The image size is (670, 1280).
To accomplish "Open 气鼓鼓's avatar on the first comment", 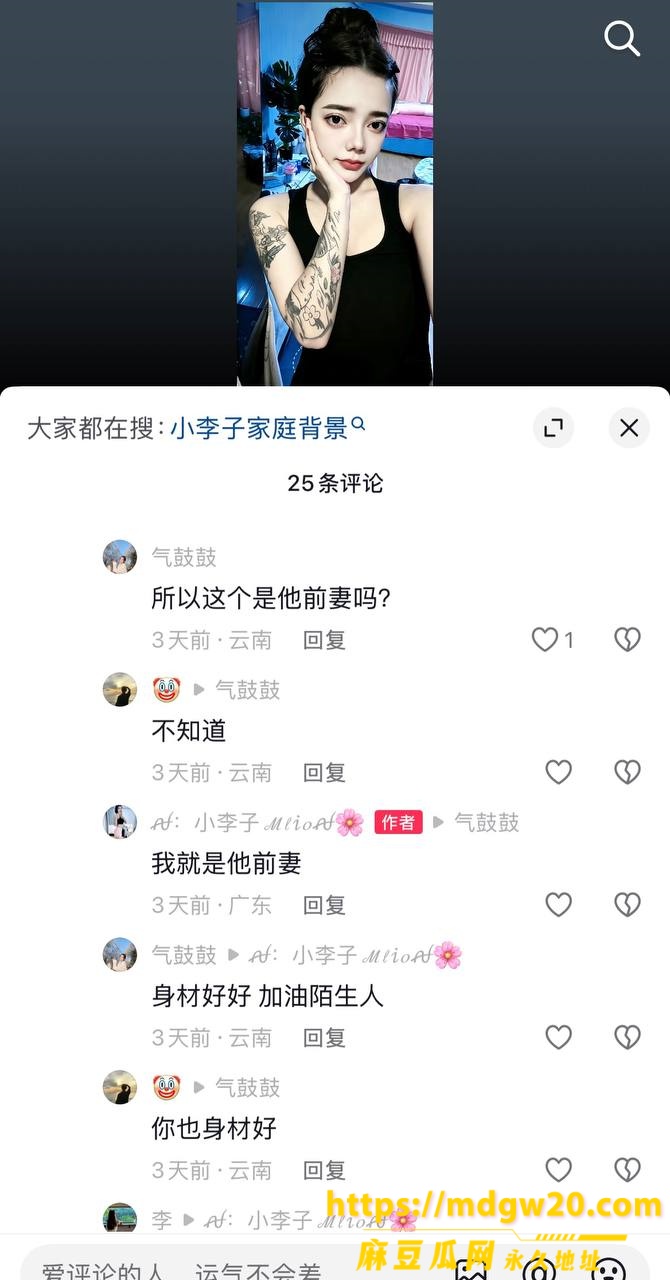I will point(120,557).
